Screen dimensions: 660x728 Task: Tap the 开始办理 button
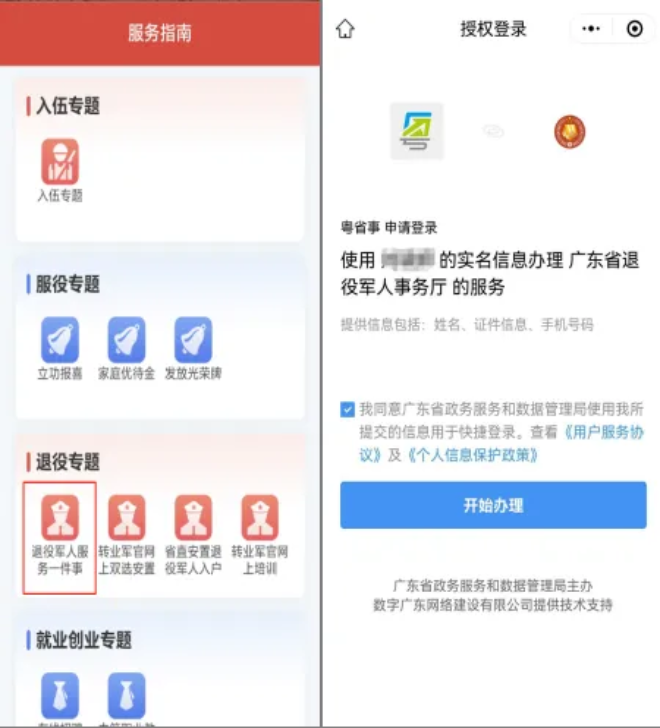pyautogui.click(x=493, y=505)
